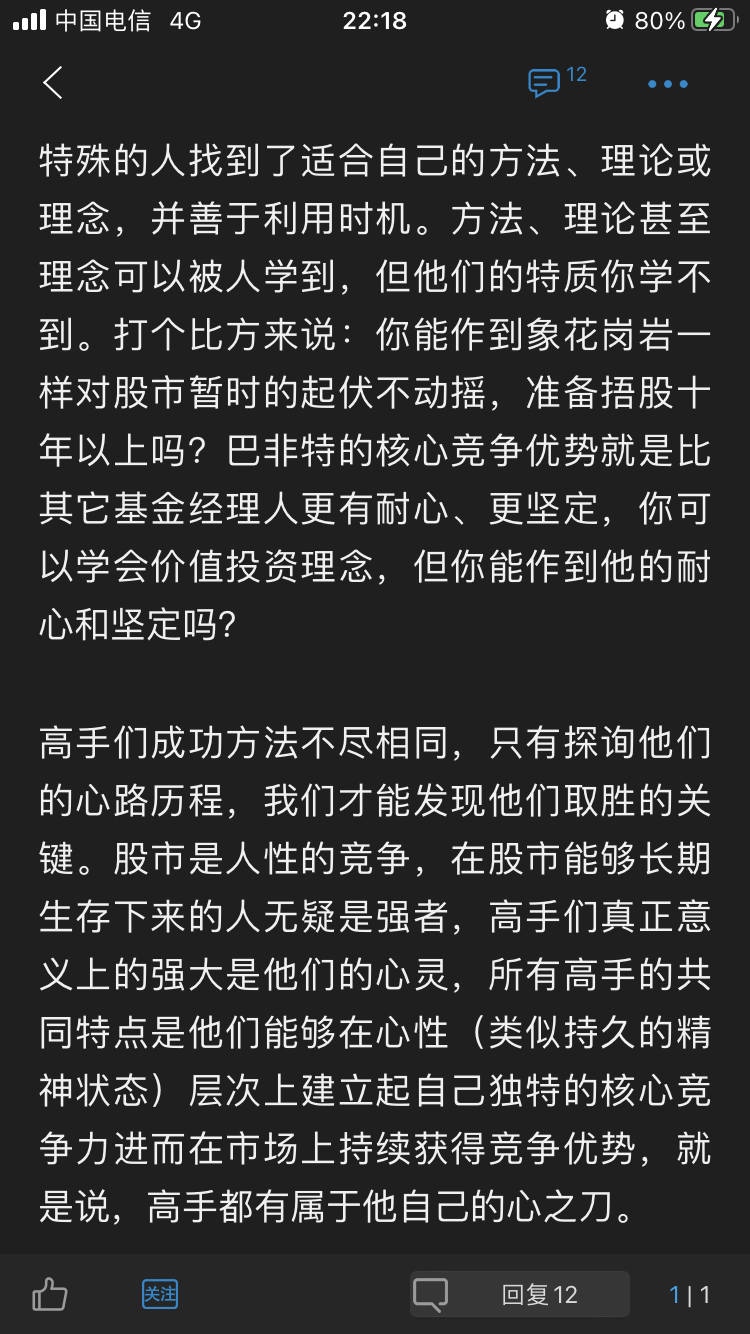The height and width of the screenshot is (1334, 750).
Task: Tap the 关注 follow button
Action: [x=160, y=1294]
